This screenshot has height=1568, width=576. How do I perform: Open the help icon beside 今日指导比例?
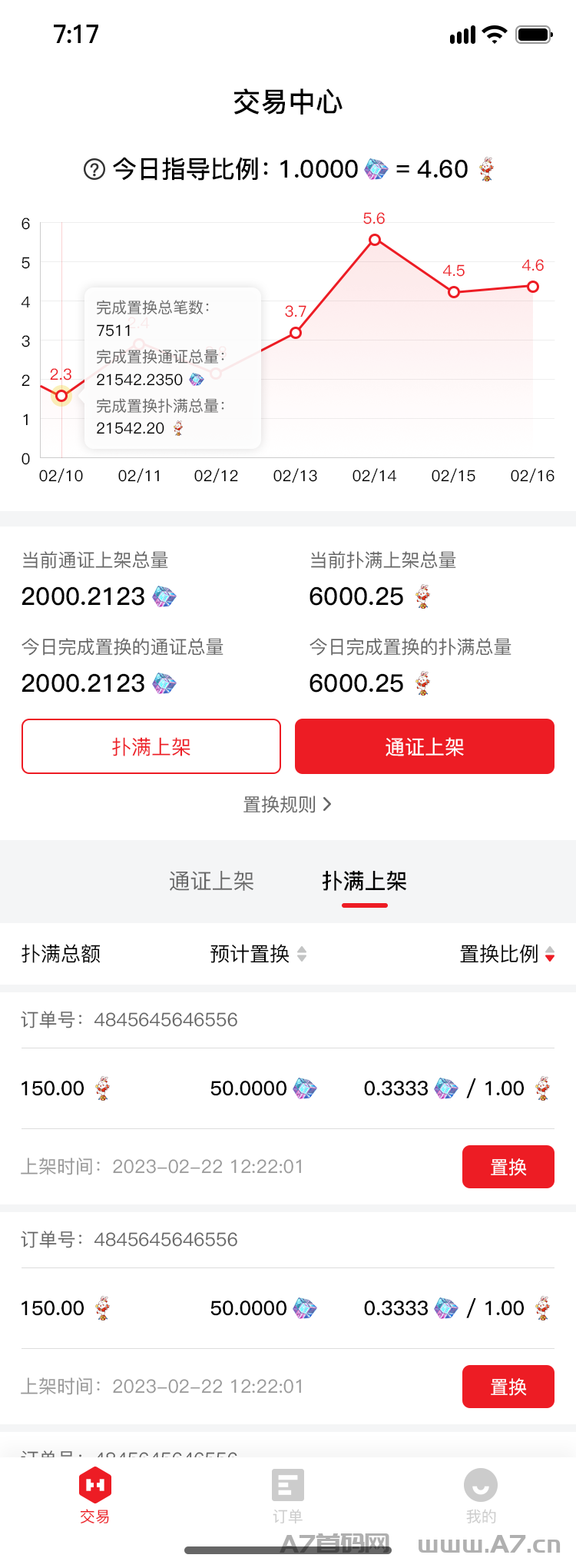pos(94,168)
